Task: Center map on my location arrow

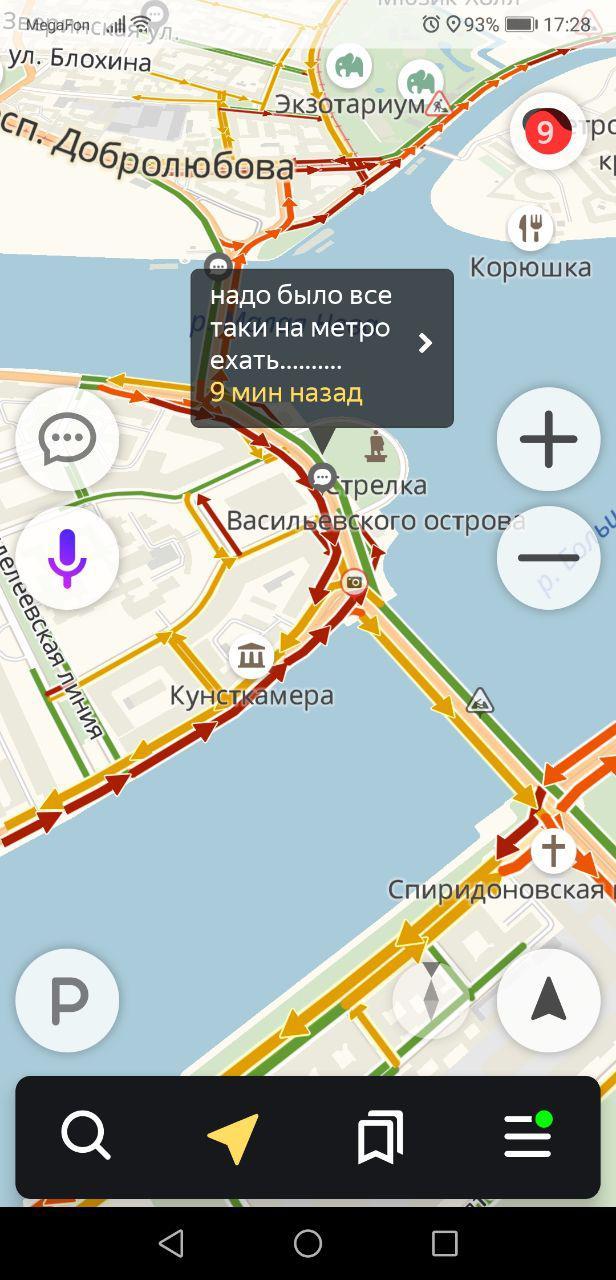Action: pos(548,1000)
